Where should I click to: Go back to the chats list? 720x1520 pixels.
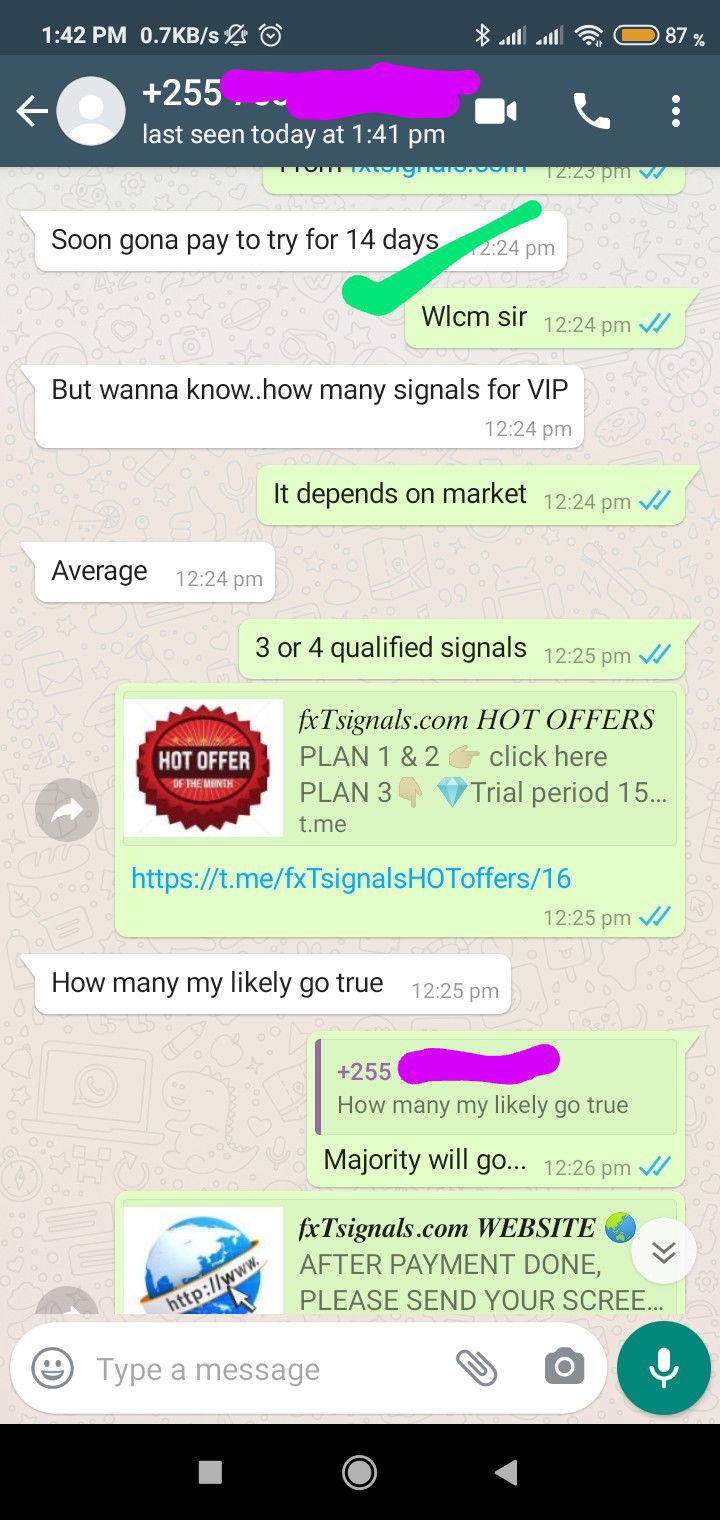tap(31, 112)
